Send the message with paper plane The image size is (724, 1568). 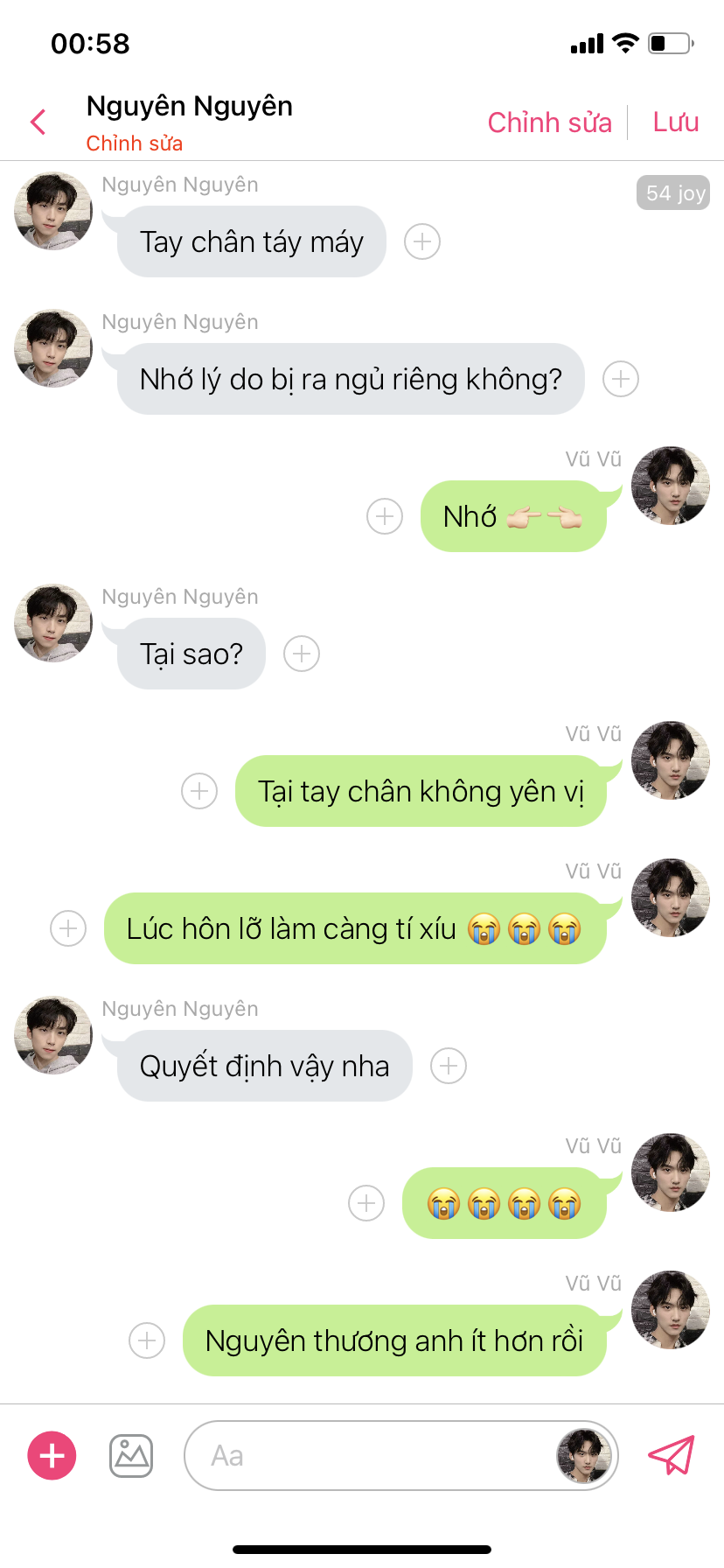[x=672, y=1456]
